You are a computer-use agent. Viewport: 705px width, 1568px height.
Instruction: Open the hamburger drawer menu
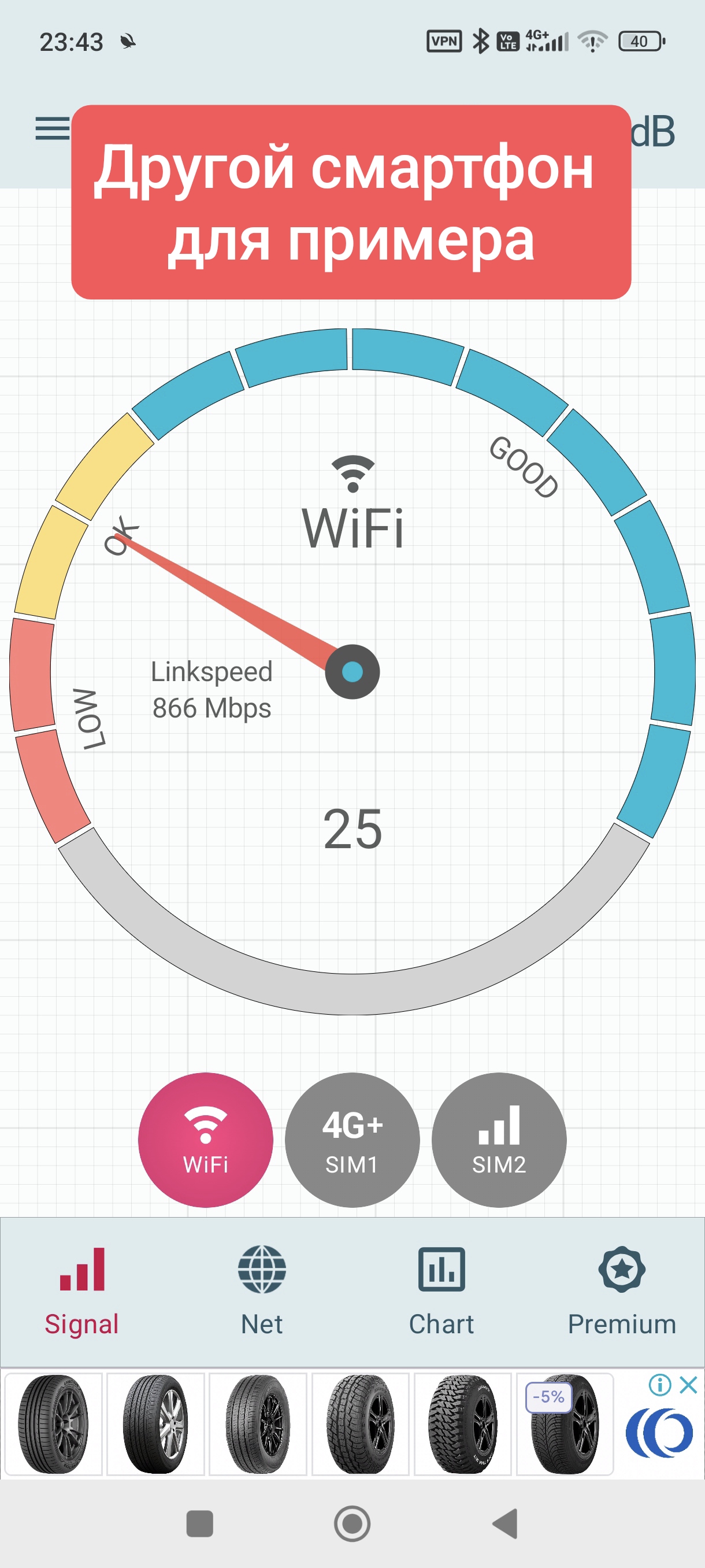(53, 129)
